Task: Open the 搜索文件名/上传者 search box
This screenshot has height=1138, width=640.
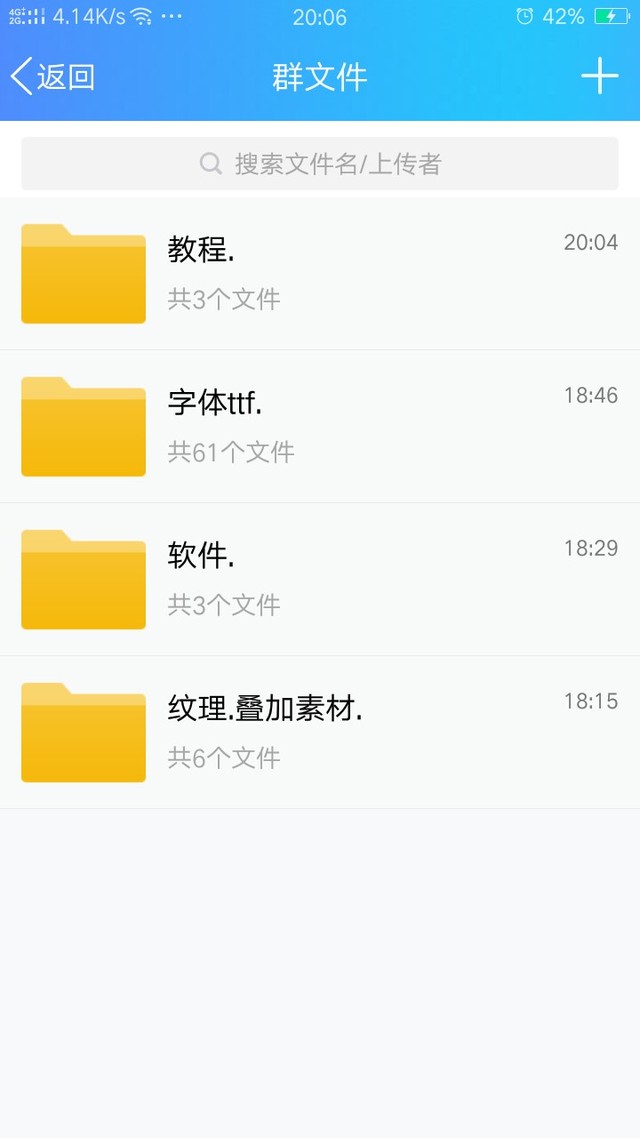Action: (x=320, y=164)
